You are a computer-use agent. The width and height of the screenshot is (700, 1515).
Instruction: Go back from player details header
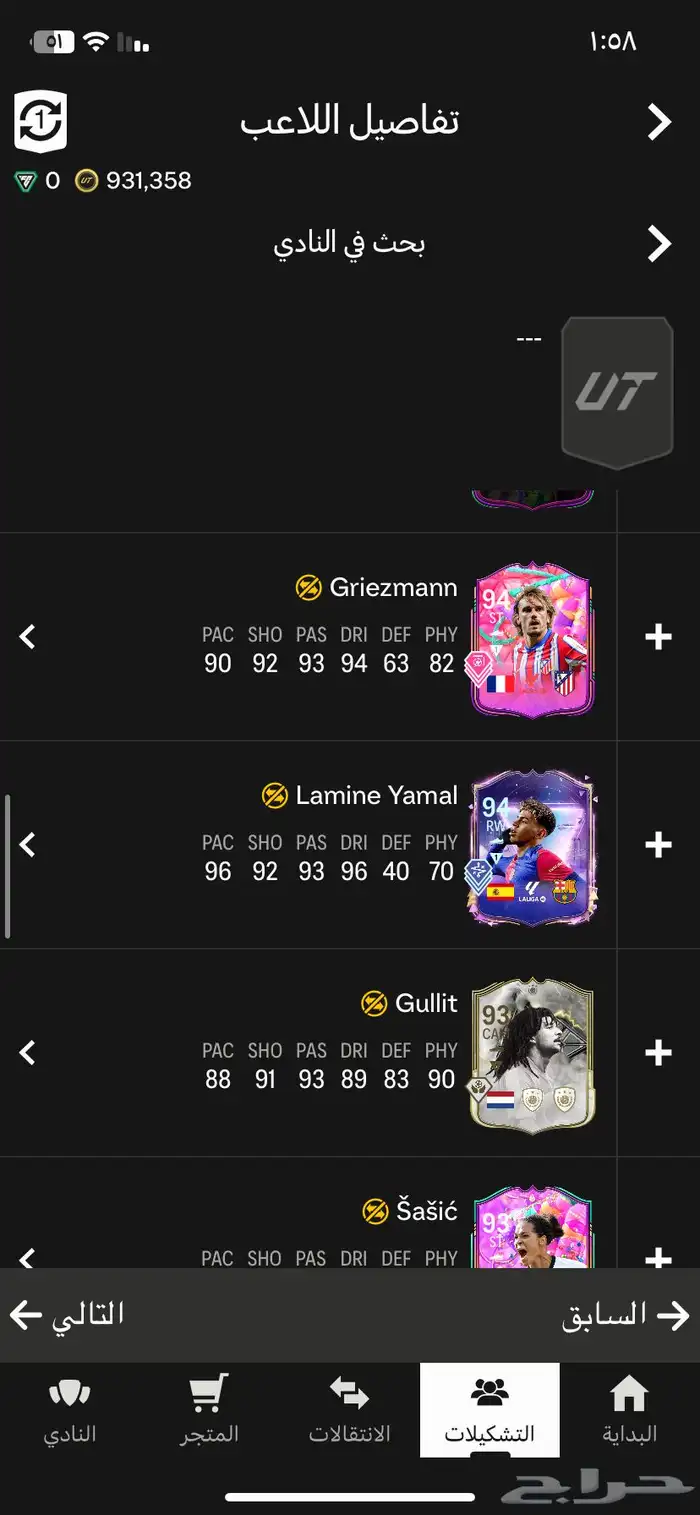pyautogui.click(x=659, y=122)
